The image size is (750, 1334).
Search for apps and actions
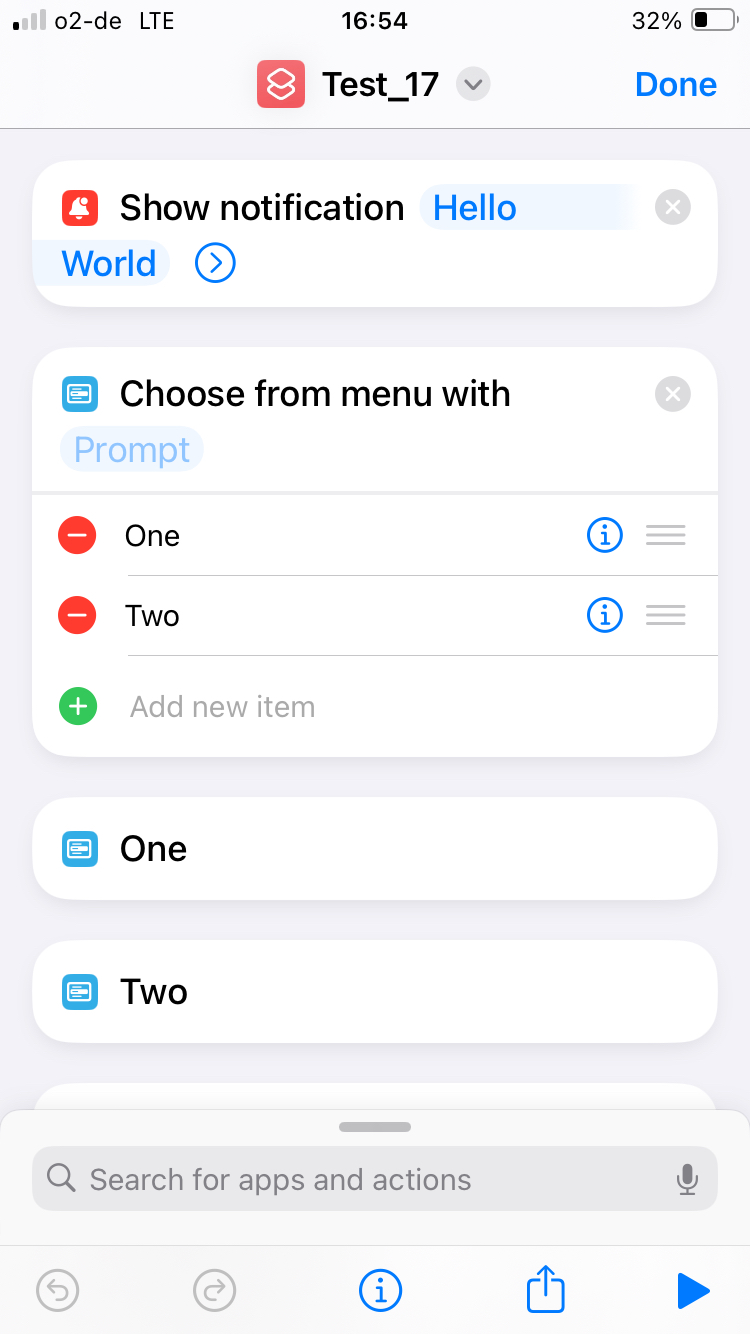click(x=375, y=1179)
